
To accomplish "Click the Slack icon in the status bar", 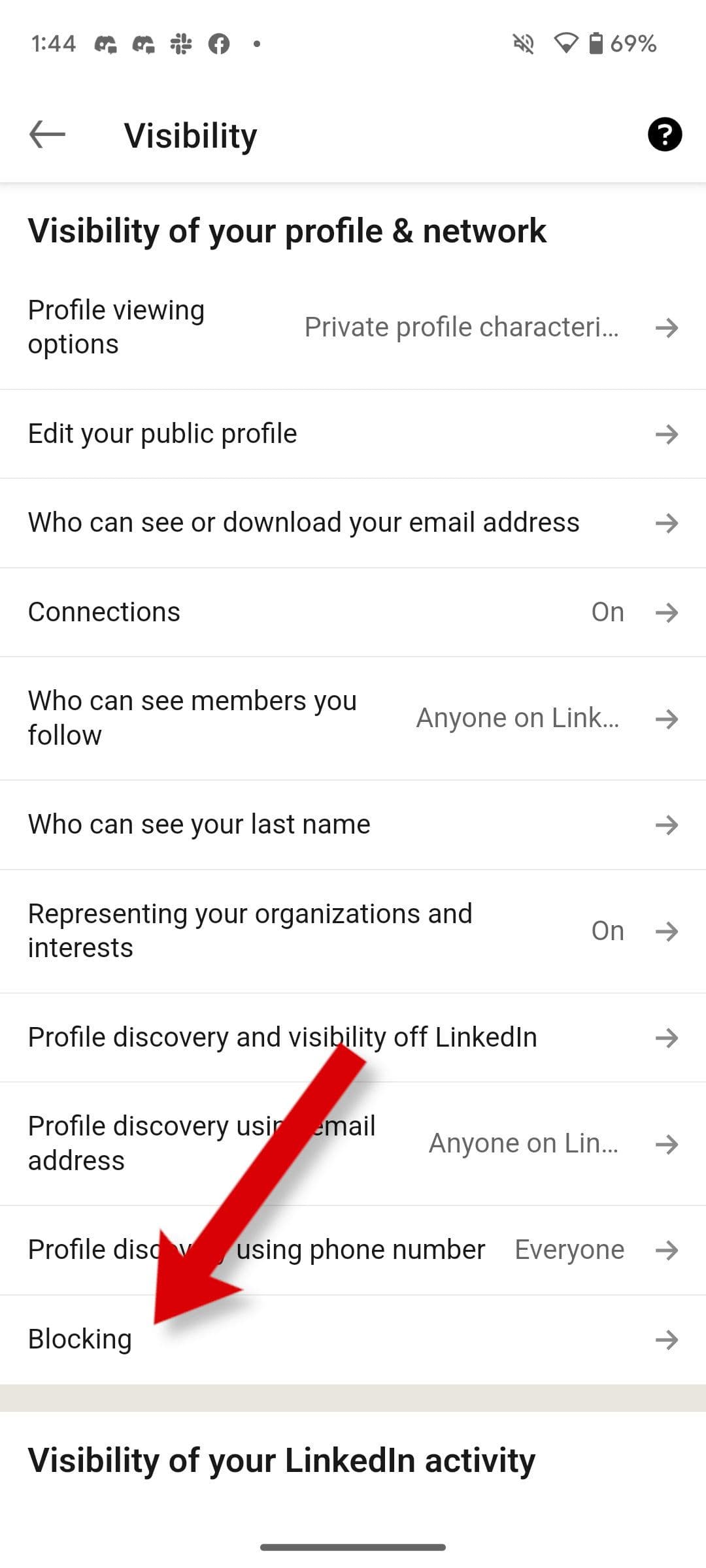I will coord(182,43).
